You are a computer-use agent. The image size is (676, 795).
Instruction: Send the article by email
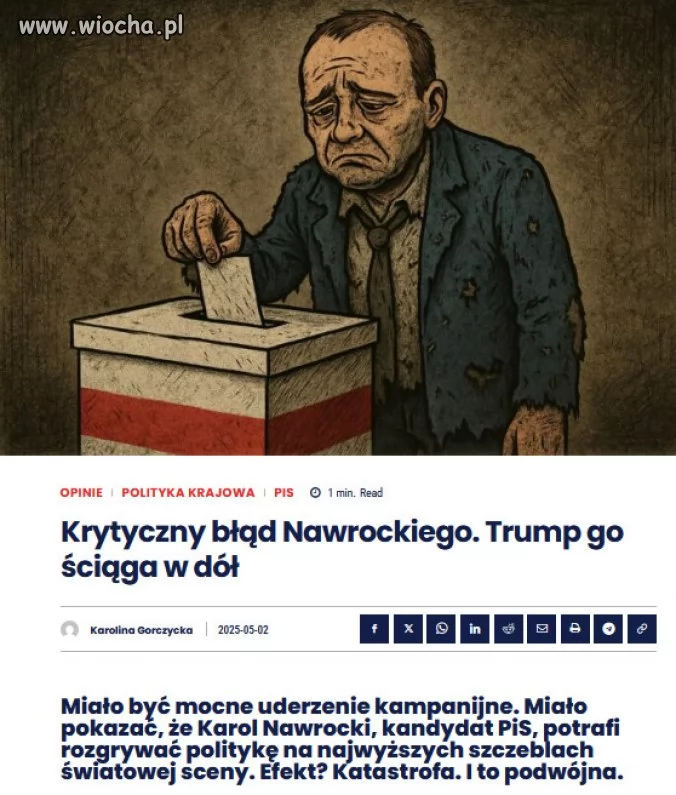click(x=541, y=629)
